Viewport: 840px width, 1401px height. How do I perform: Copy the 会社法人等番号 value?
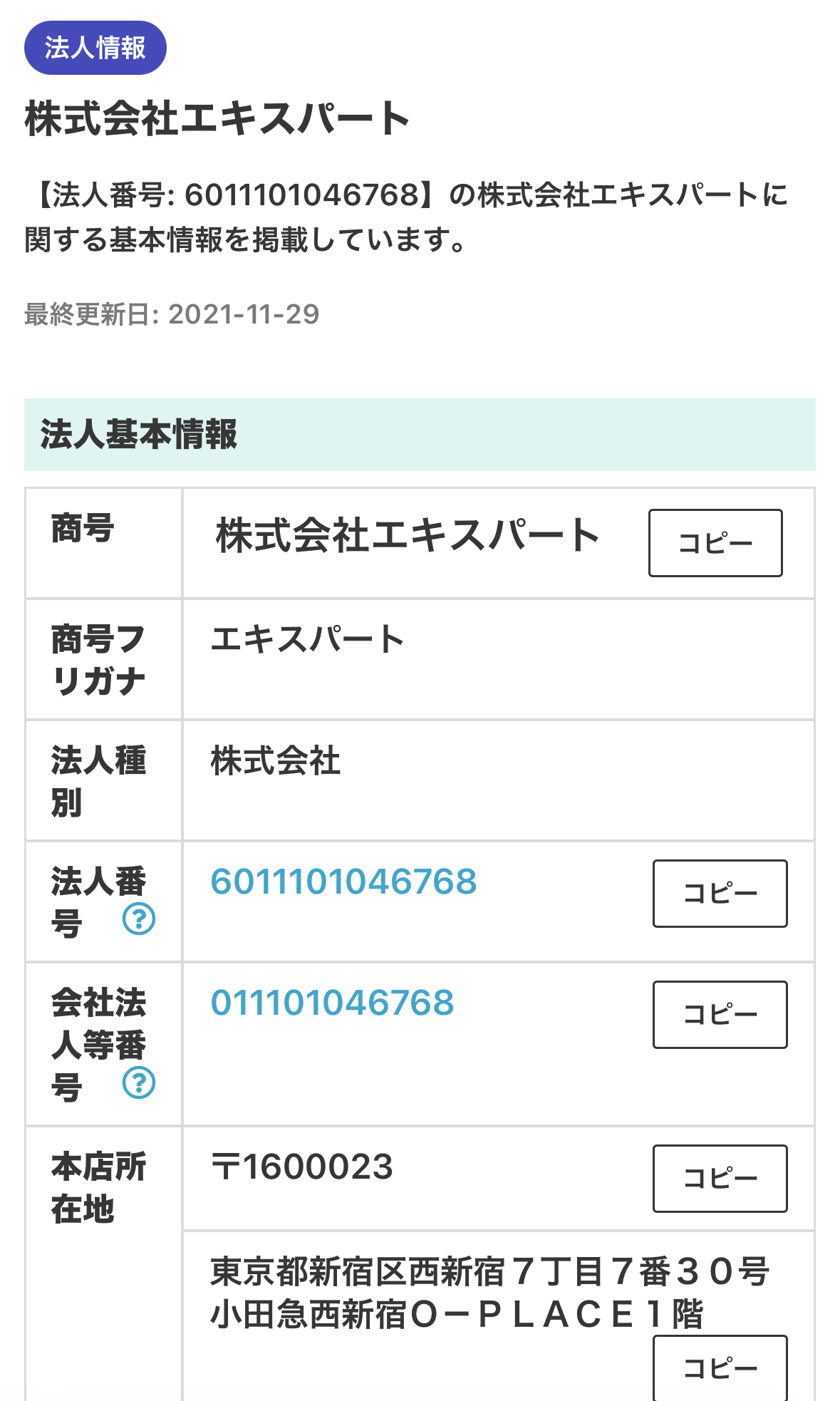[720, 1015]
